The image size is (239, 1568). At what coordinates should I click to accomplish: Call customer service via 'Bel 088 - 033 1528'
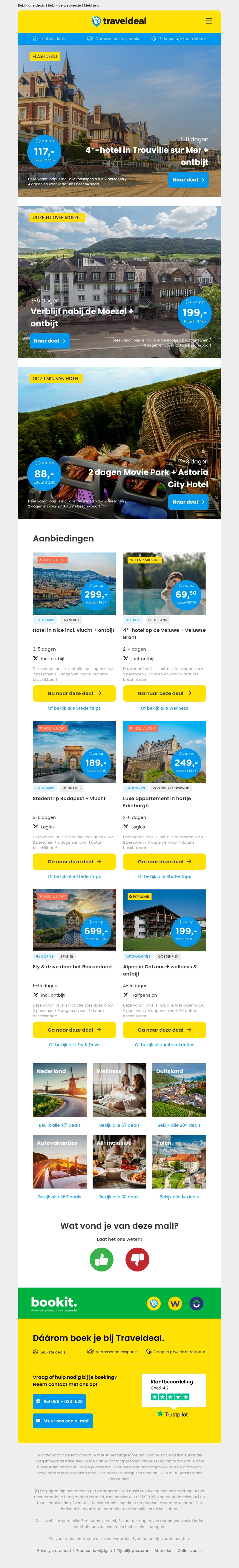tap(59, 1401)
